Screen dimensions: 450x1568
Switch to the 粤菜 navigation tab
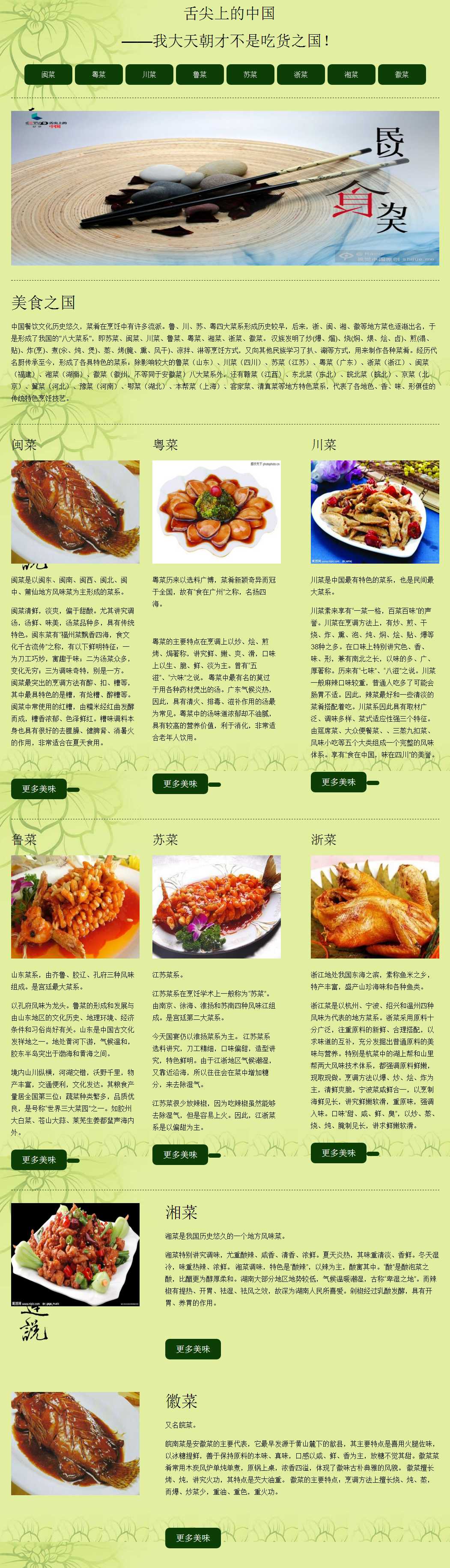point(98,74)
